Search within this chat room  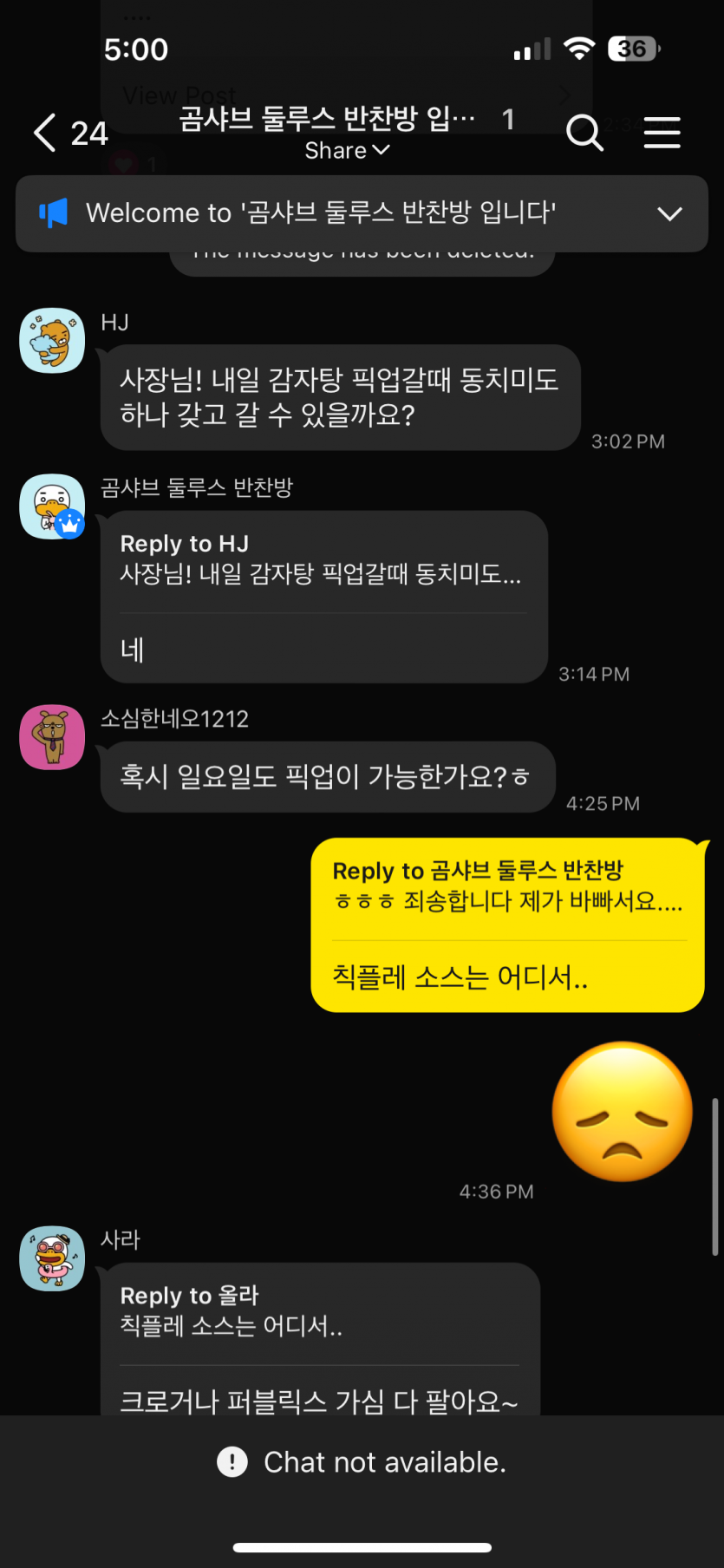(584, 133)
